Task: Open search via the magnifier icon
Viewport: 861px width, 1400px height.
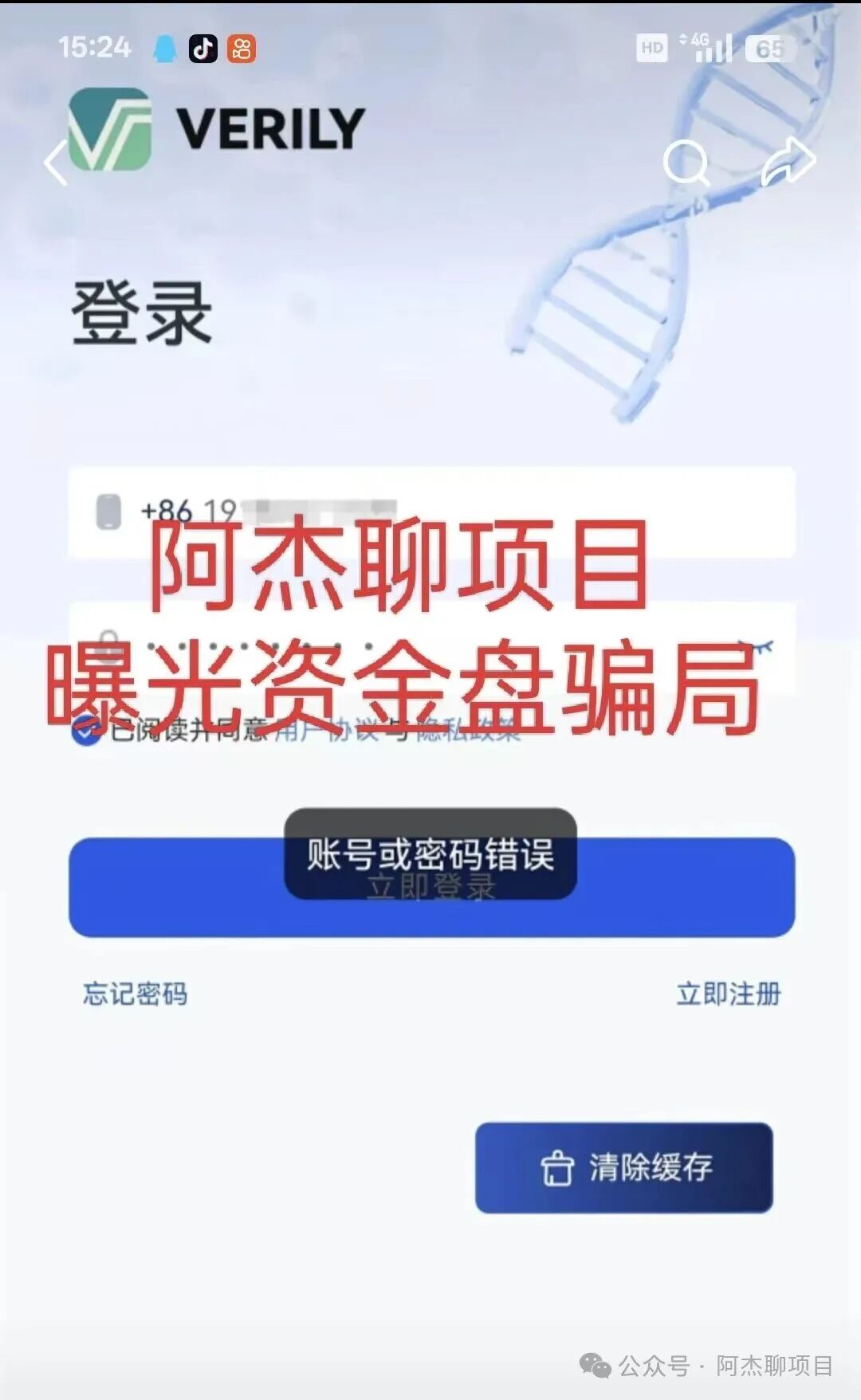Action: coord(686,163)
